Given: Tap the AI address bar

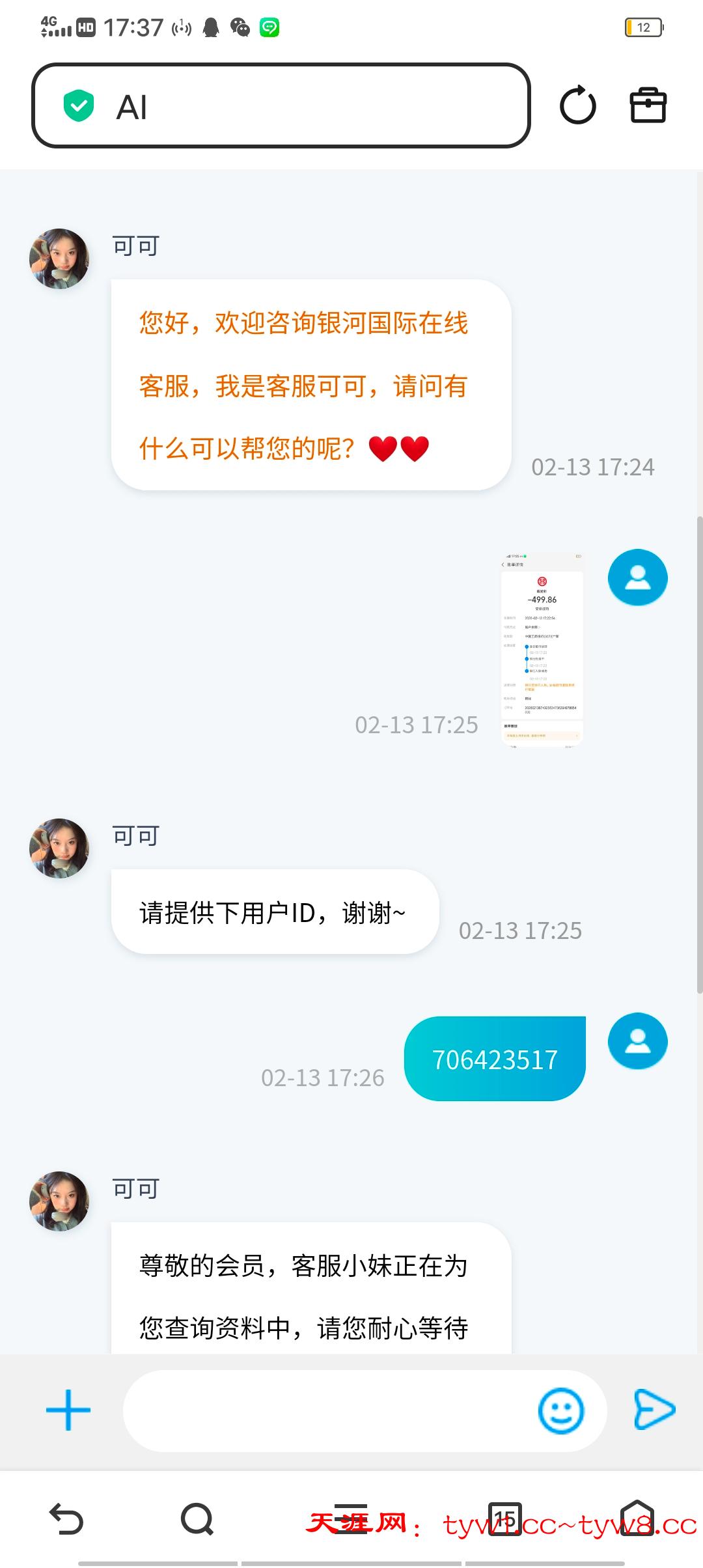Looking at the screenshot, I should coord(280,106).
